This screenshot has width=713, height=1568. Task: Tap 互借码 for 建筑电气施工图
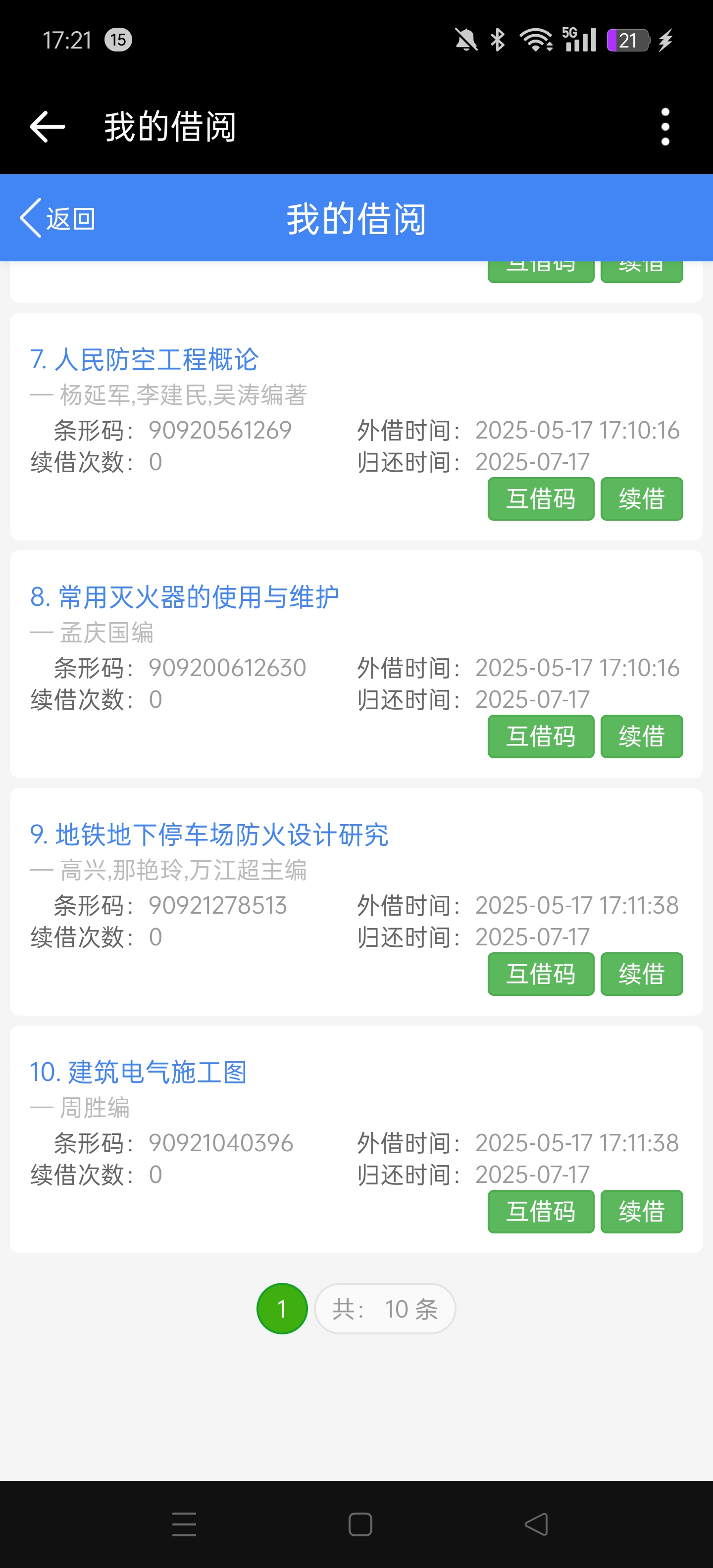[540, 1211]
